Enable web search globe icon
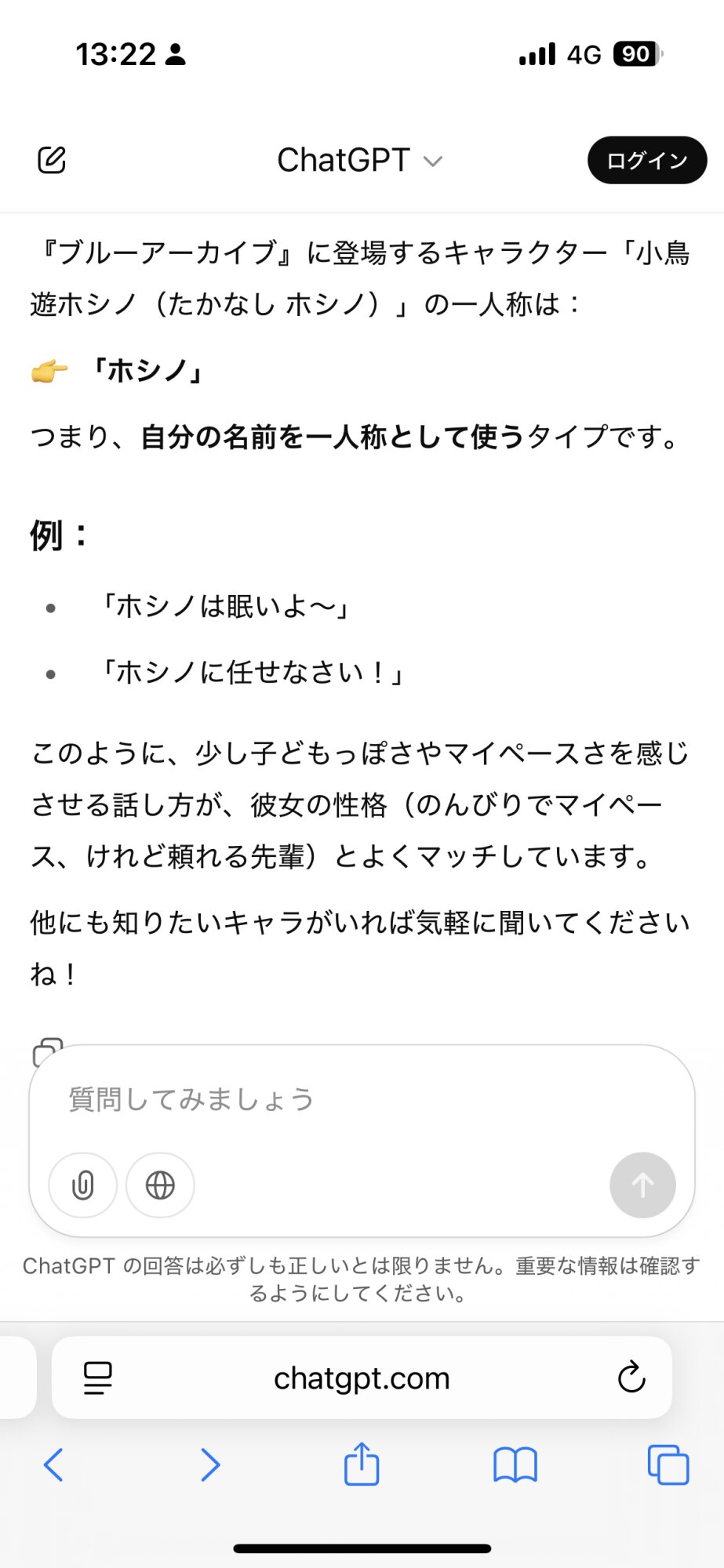 (160, 1185)
